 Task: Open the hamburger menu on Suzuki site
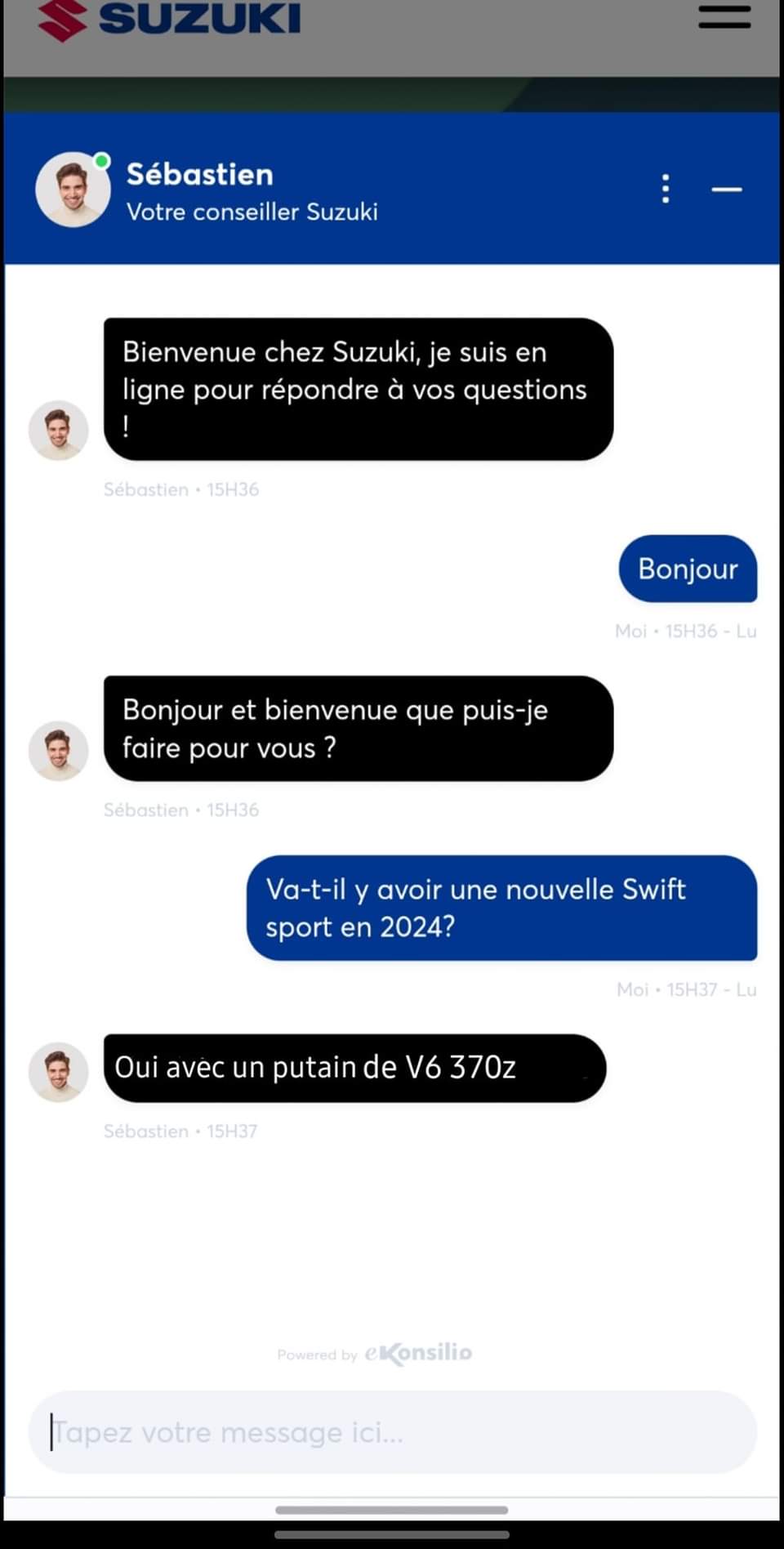pyautogui.click(x=724, y=16)
